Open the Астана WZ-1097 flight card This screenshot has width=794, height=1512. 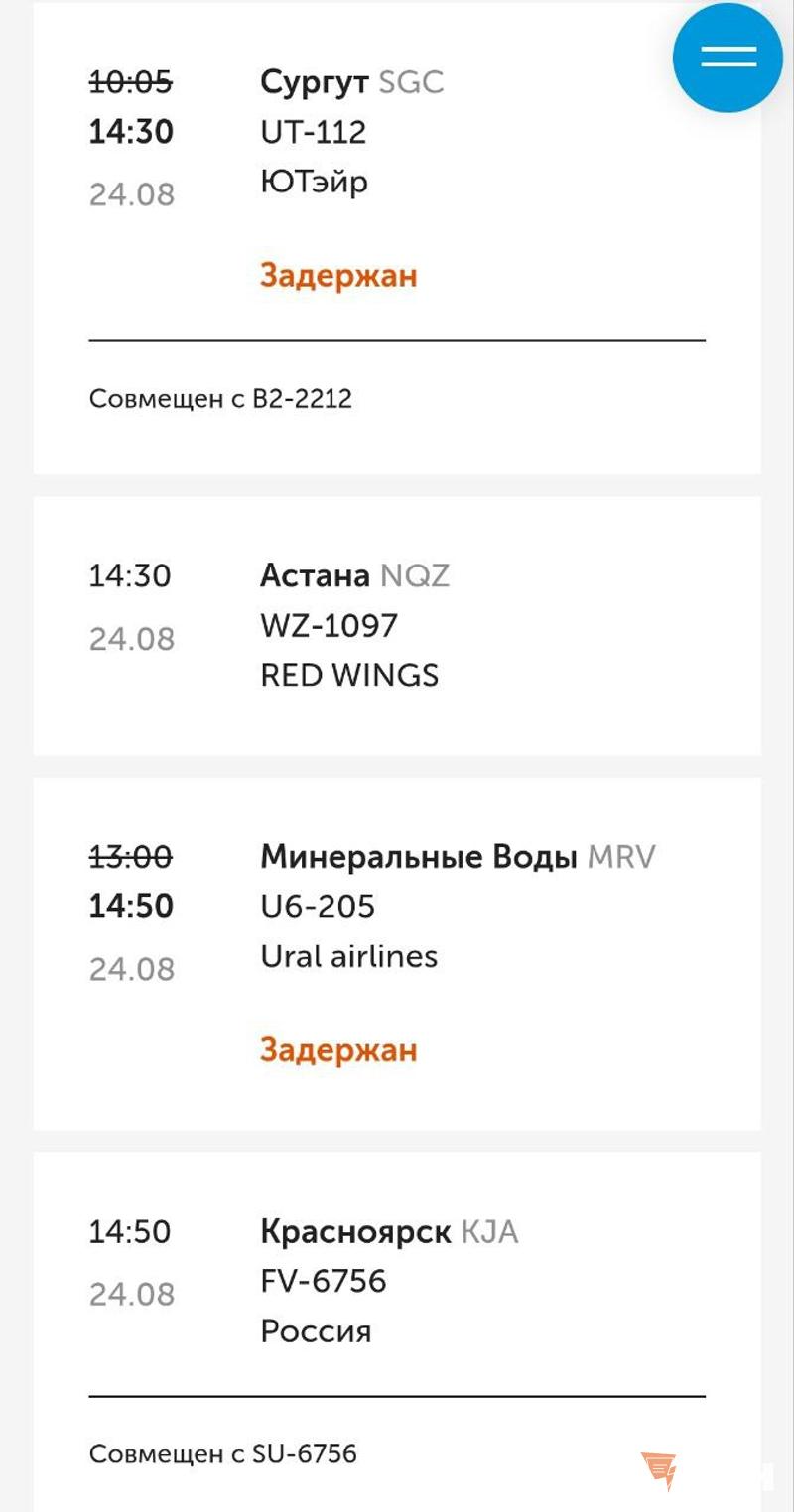coord(397,625)
